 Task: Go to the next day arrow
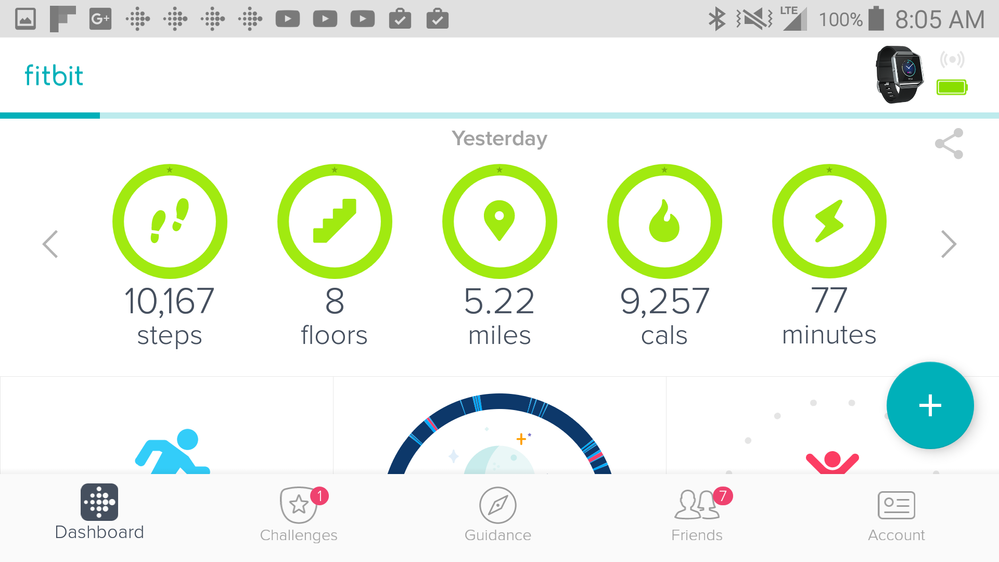pyautogui.click(x=948, y=244)
